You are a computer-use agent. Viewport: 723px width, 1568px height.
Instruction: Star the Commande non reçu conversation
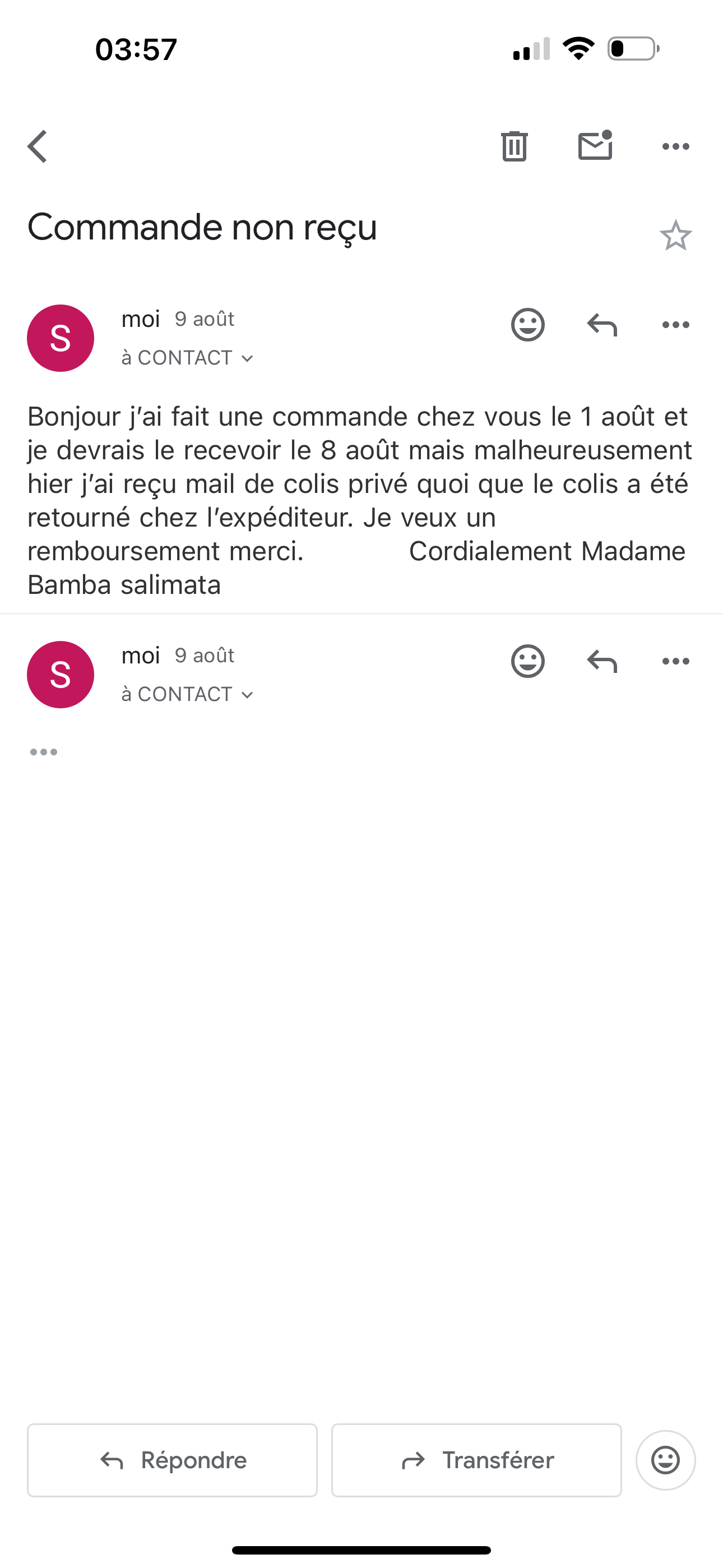[675, 236]
